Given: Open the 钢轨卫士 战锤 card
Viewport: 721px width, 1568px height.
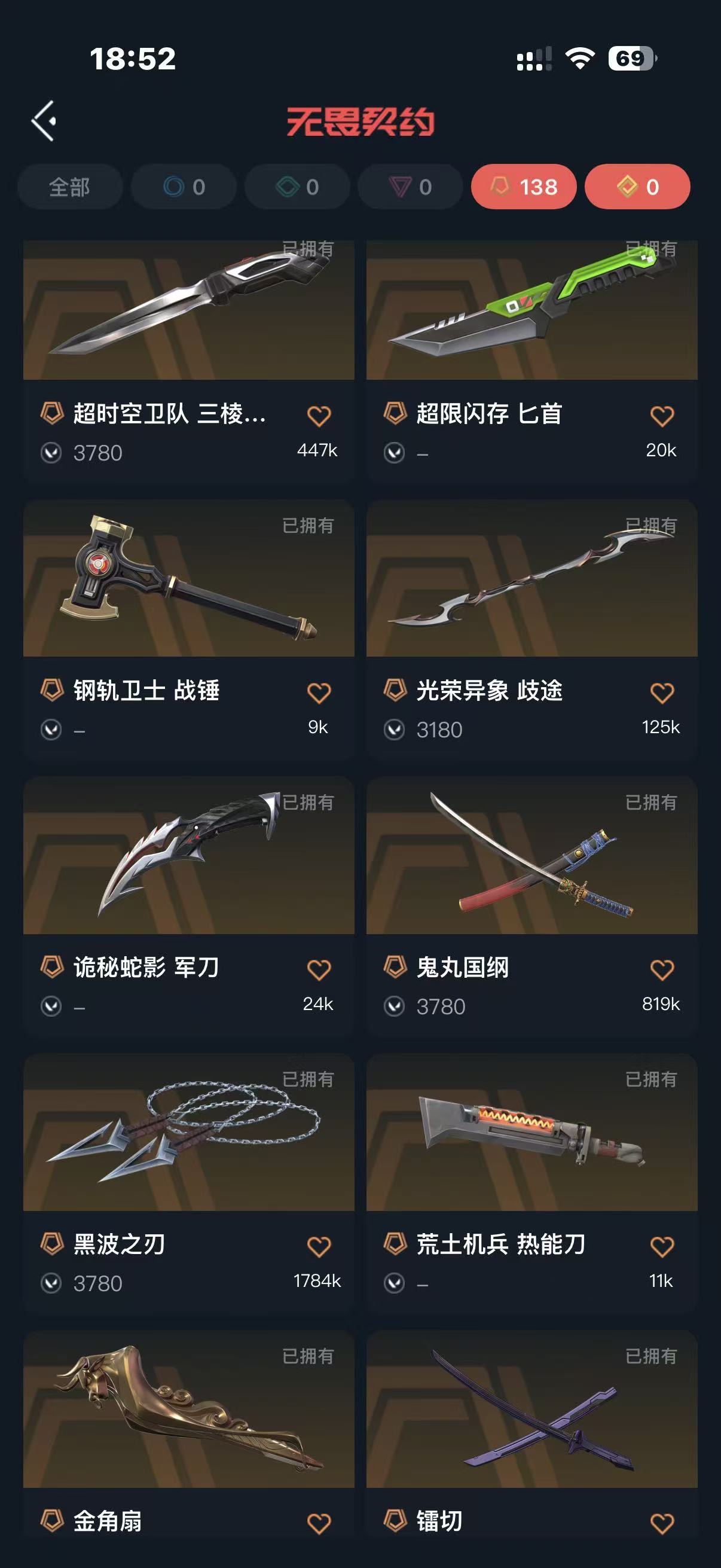Looking at the screenshot, I should coord(188,578).
